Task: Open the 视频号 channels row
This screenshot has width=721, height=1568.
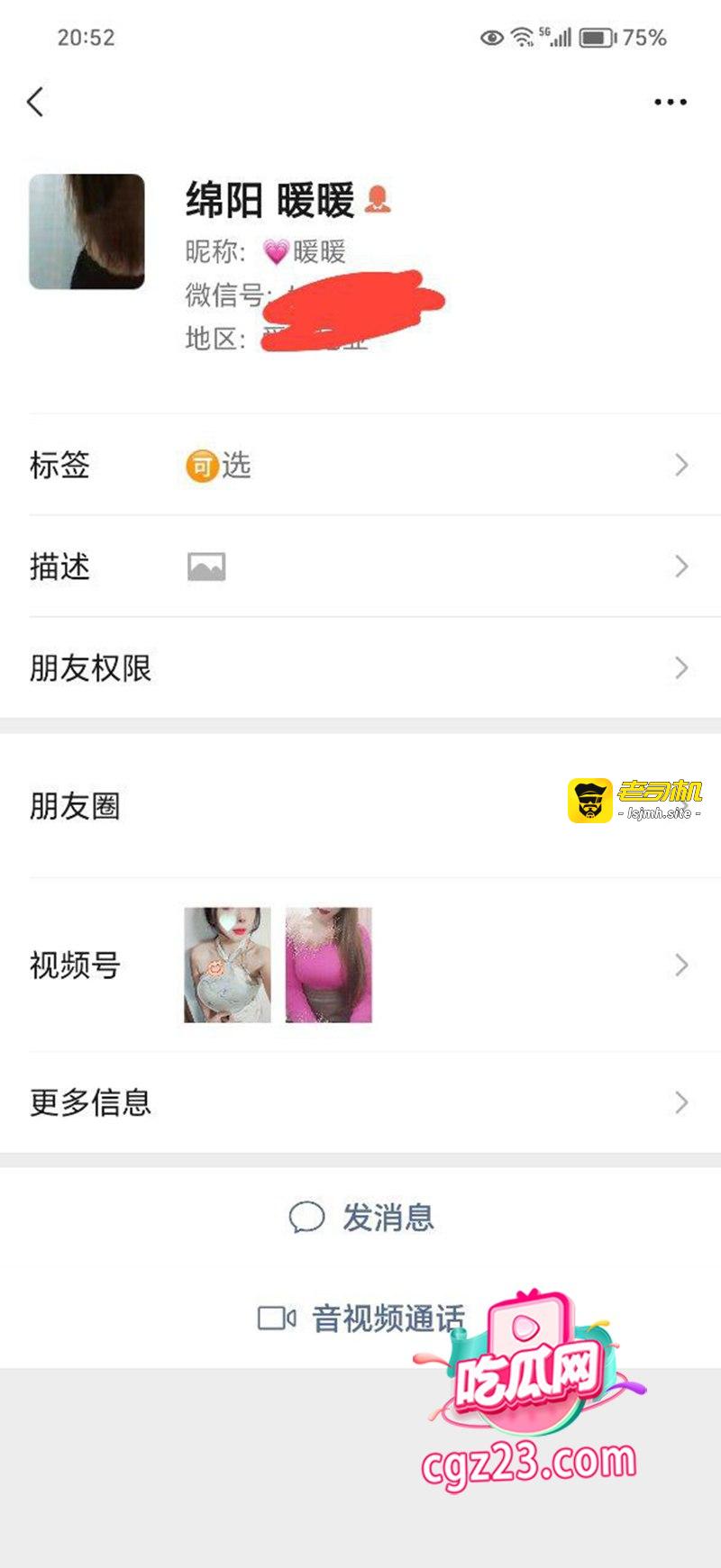Action: (x=360, y=965)
